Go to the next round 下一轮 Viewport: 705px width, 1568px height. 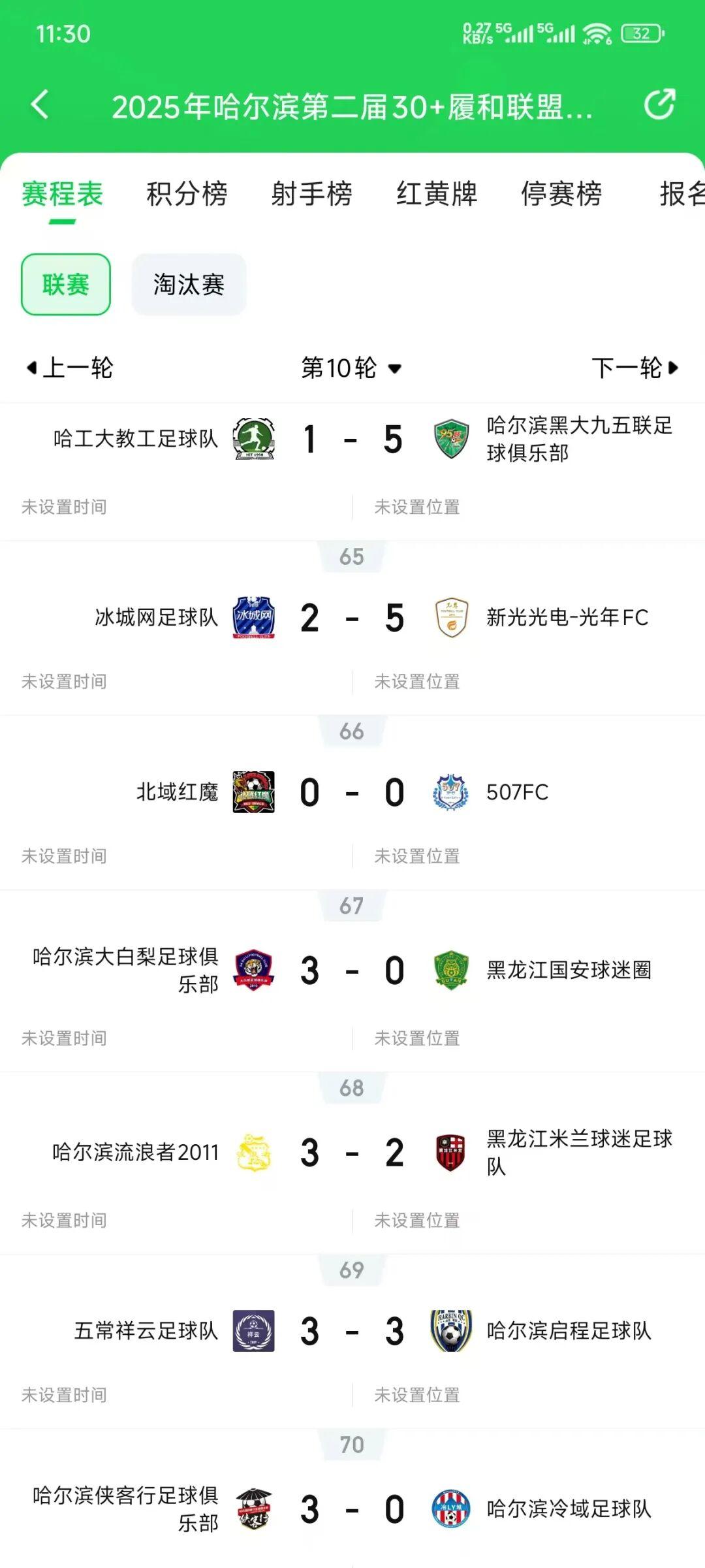(x=634, y=368)
